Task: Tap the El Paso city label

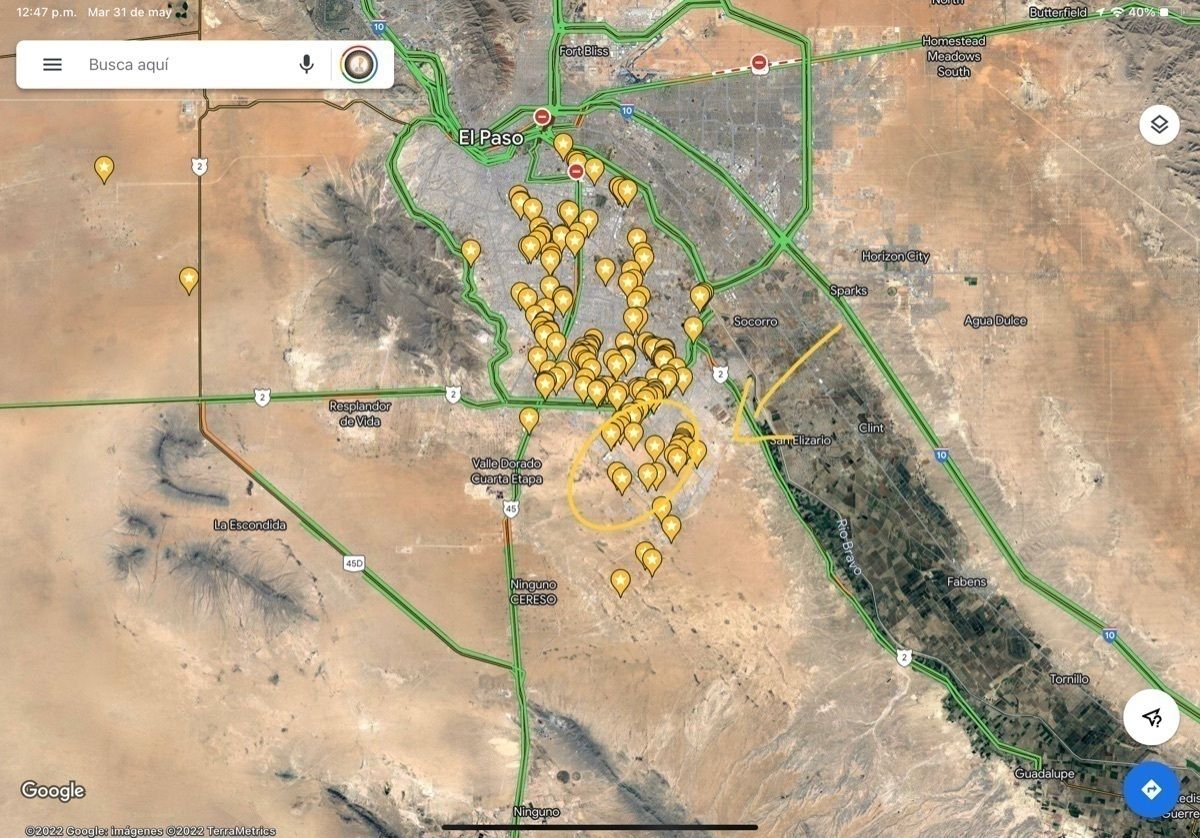Action: pyautogui.click(x=490, y=138)
